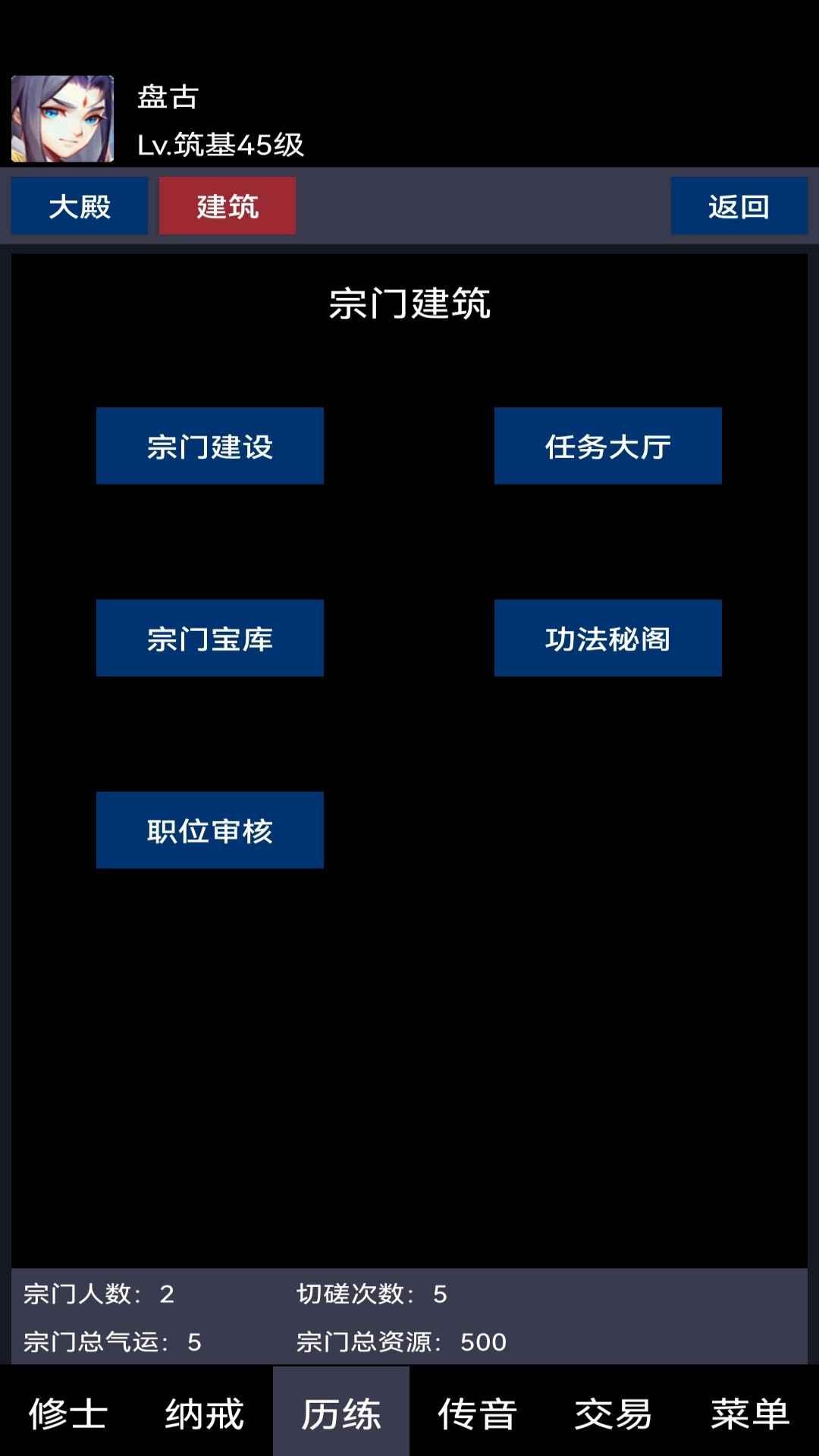Go to the 纳戒 tab

coord(205,1414)
